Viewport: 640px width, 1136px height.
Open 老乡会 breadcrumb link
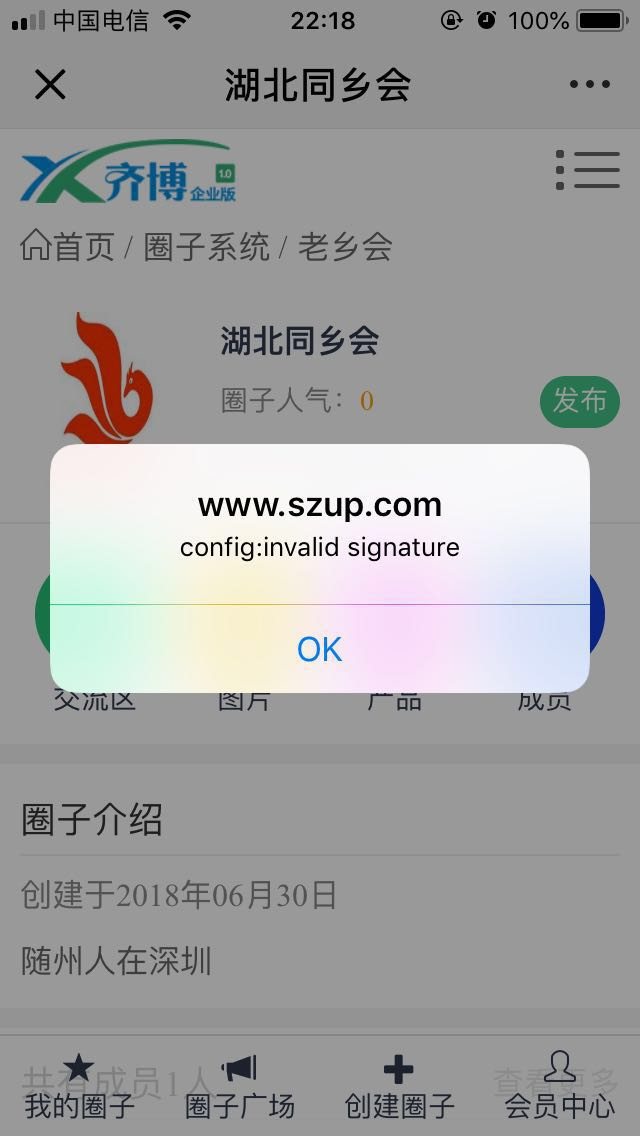pyautogui.click(x=345, y=247)
